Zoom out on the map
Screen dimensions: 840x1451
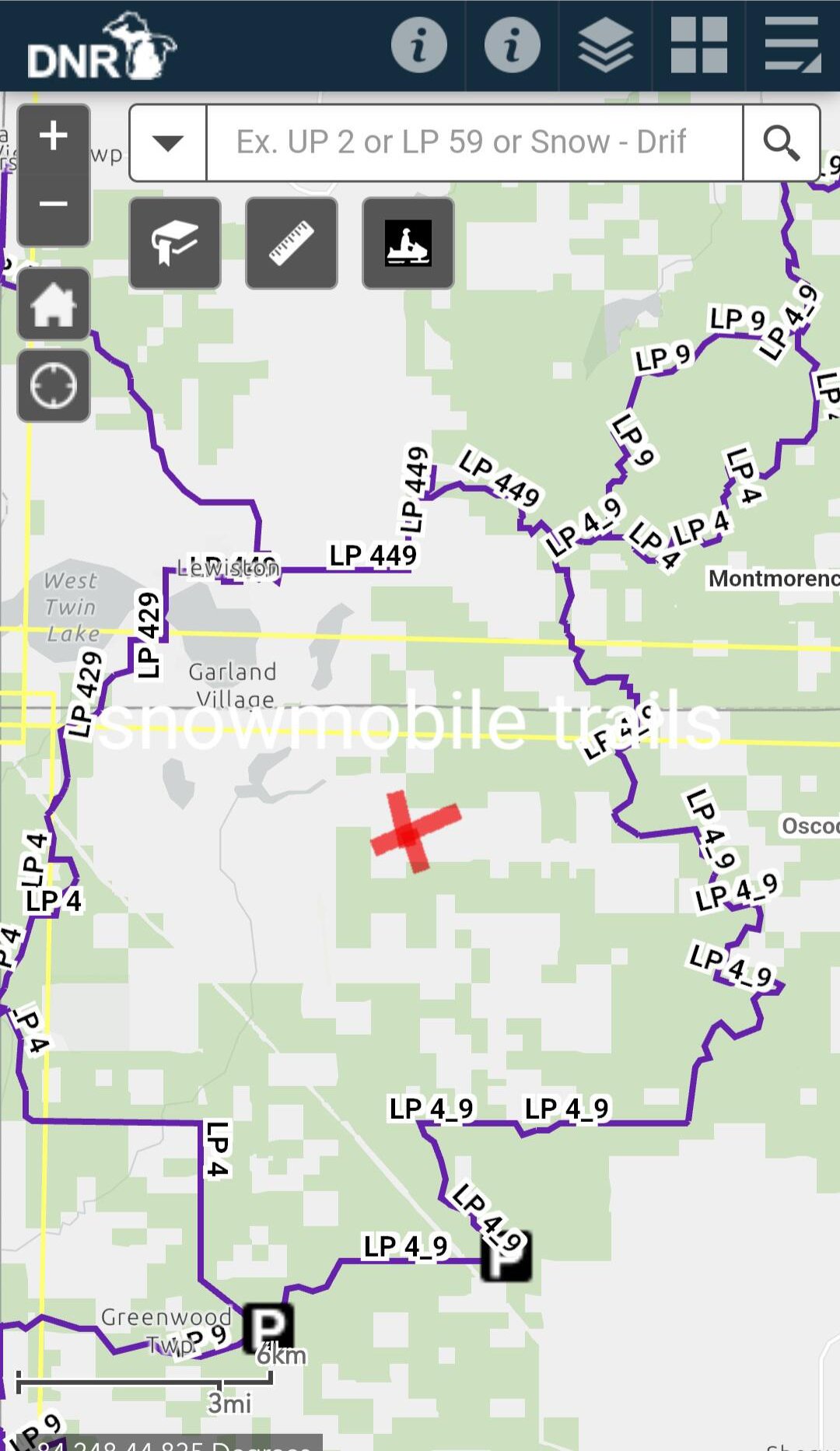[x=53, y=205]
